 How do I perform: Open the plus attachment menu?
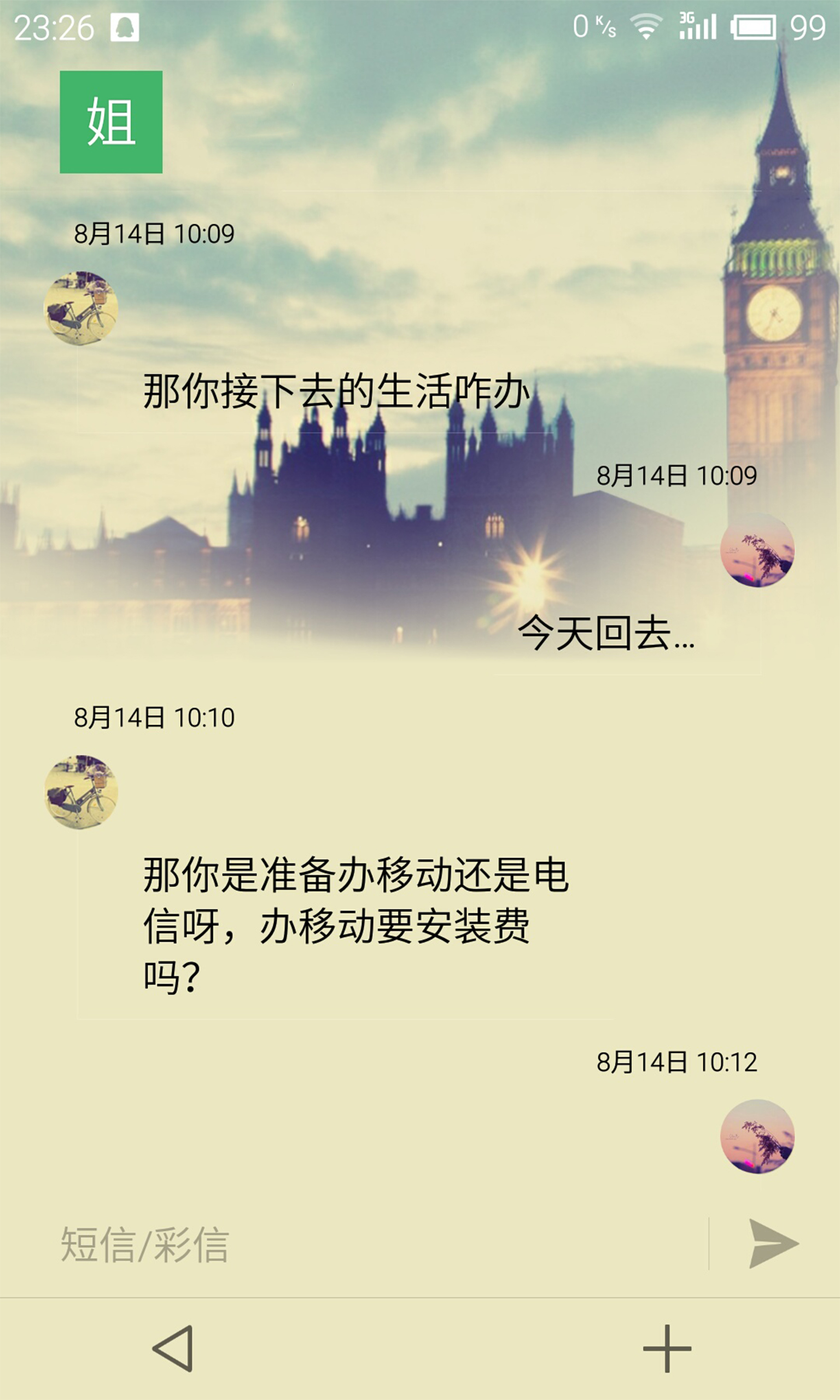(667, 1348)
